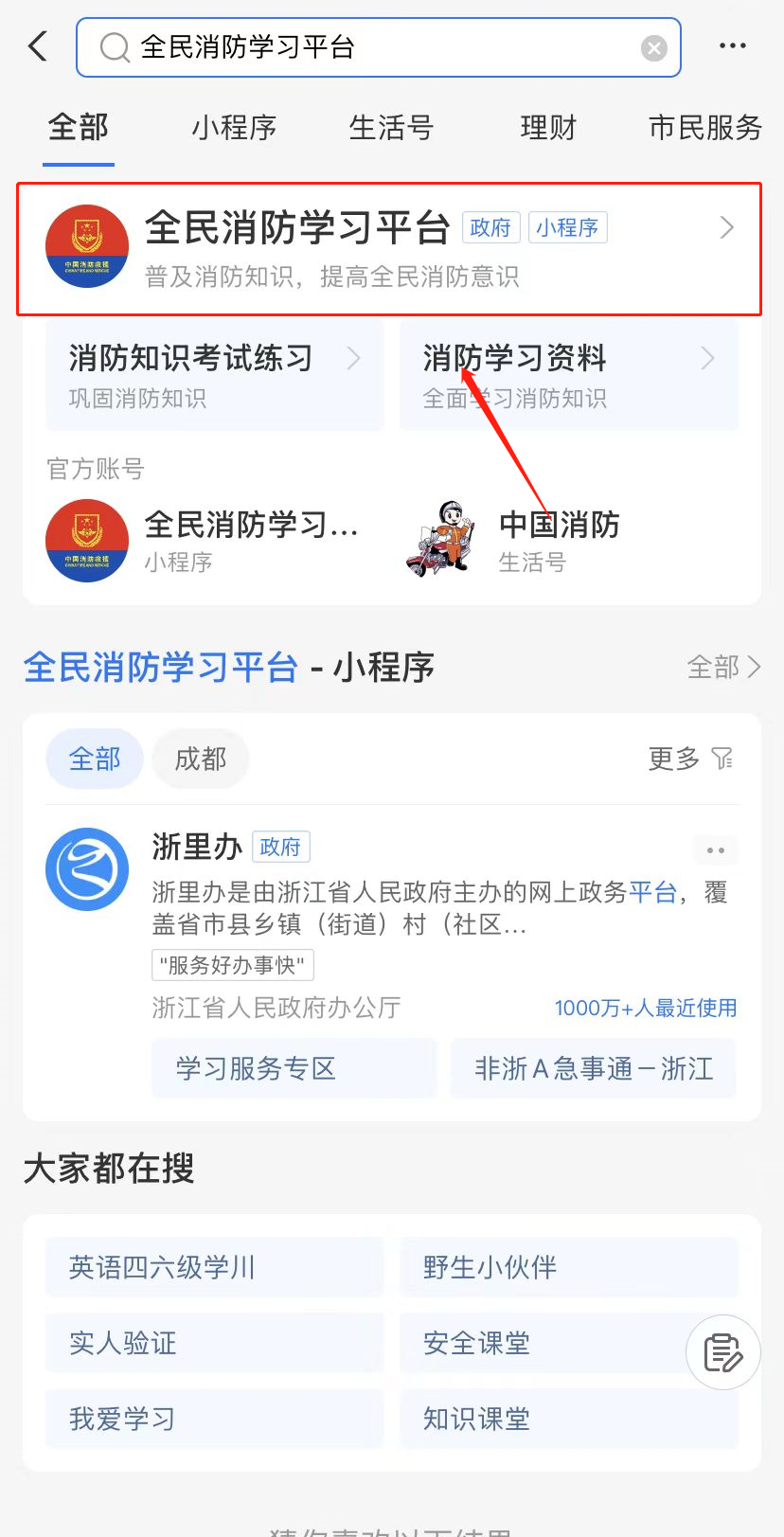This screenshot has height=1537, width=784.
Task: Switch to the 小程序 tab
Action: [234, 128]
